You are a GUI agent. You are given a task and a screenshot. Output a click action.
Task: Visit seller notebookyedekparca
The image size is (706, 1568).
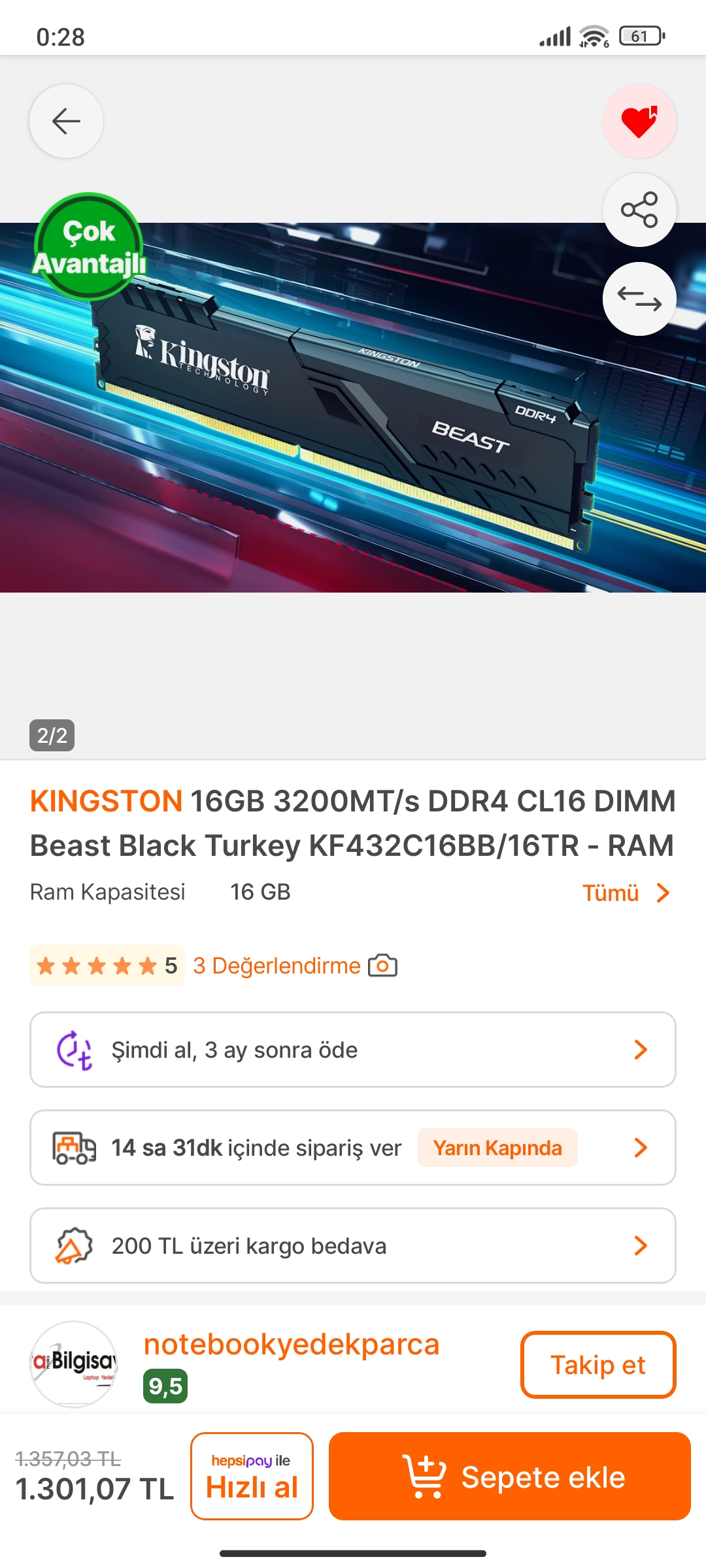click(292, 1345)
